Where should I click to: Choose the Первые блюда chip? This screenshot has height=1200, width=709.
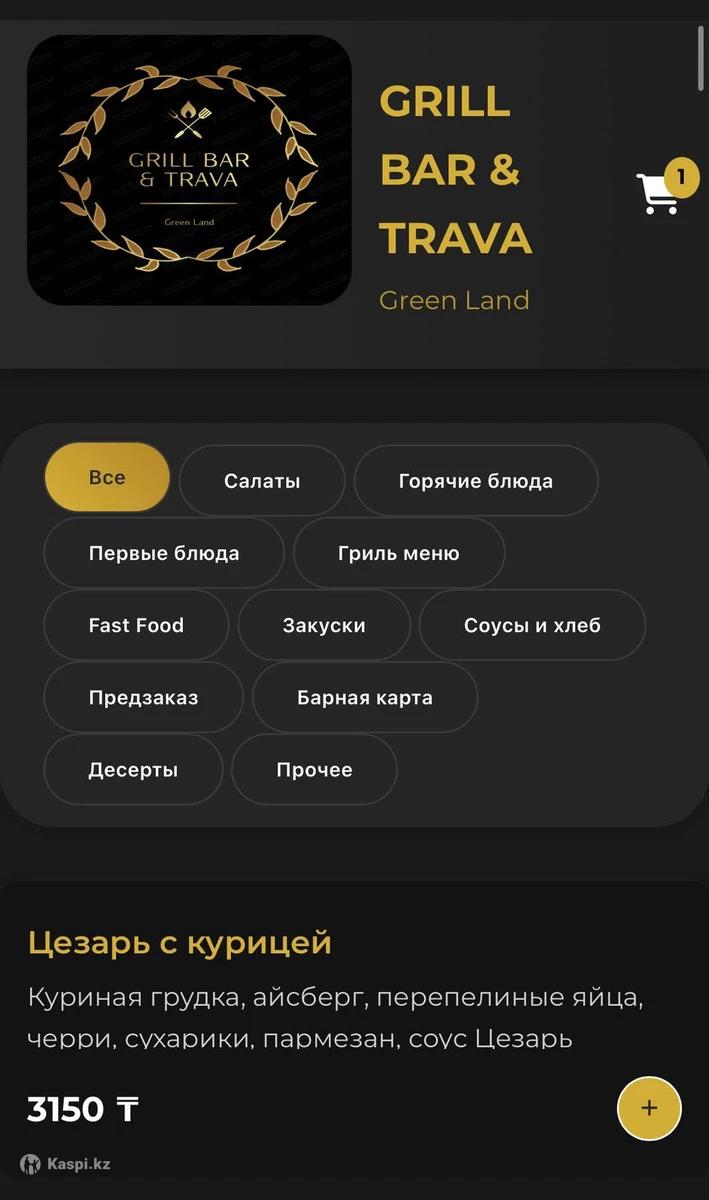(x=164, y=553)
